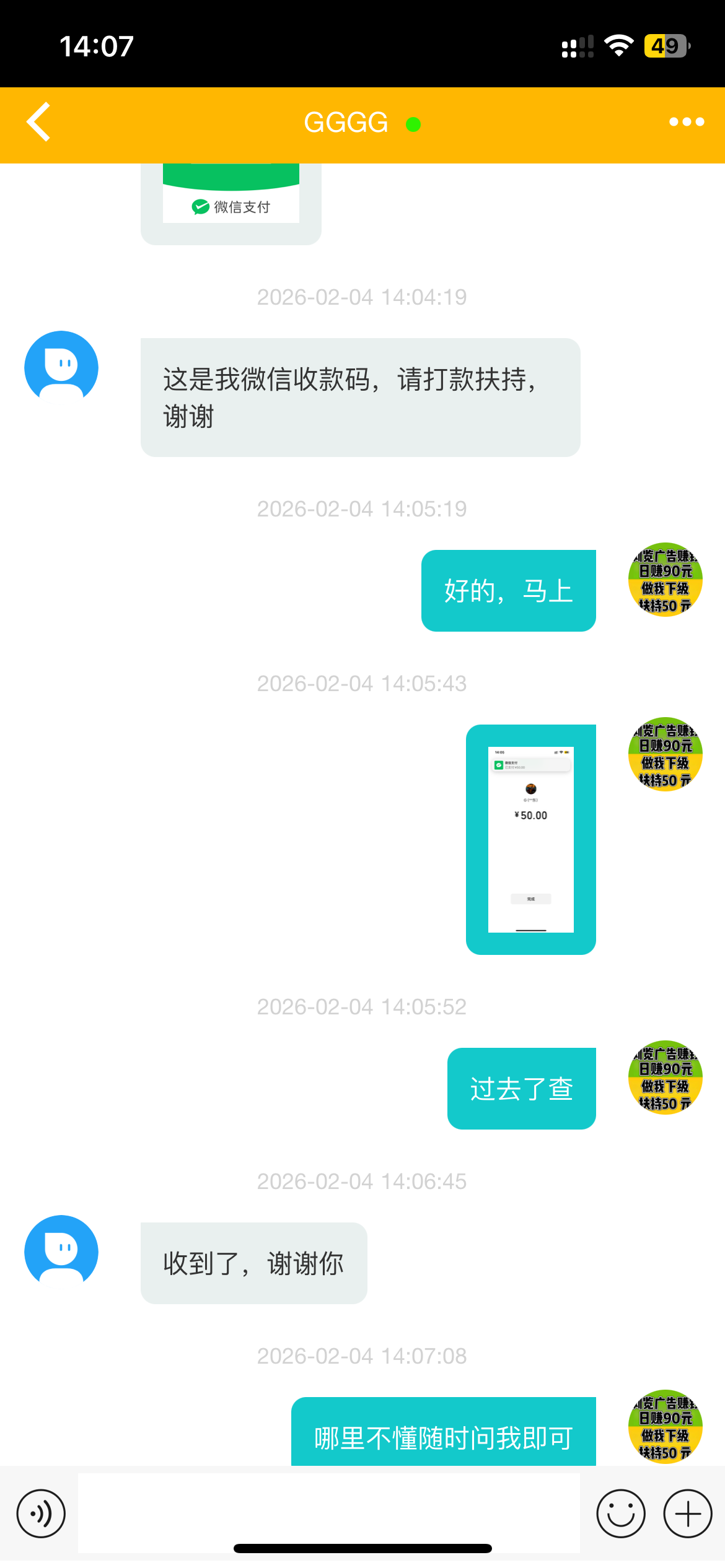This screenshot has height=1568, width=725.
Task: View the sent ¥50.00 payment screenshot
Action: point(531,839)
